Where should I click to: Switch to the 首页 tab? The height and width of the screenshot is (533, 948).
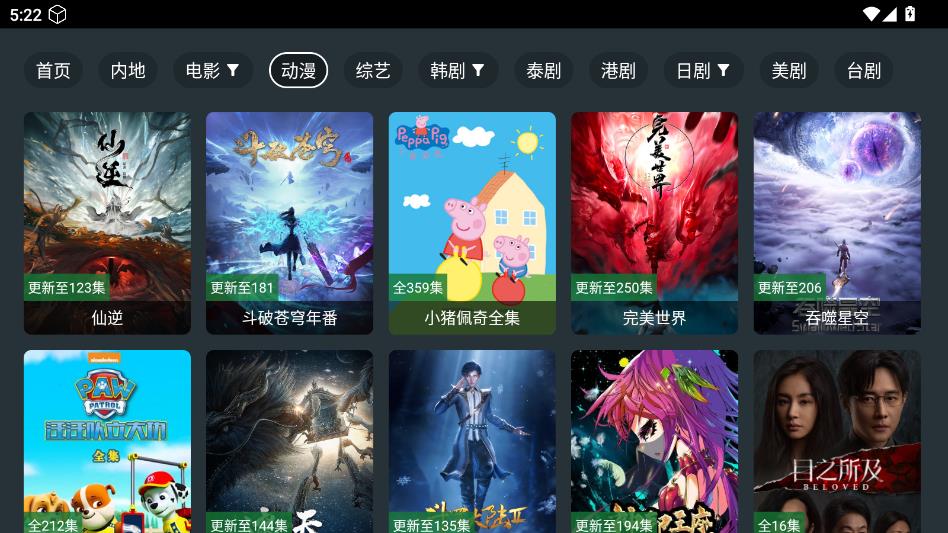(x=53, y=71)
